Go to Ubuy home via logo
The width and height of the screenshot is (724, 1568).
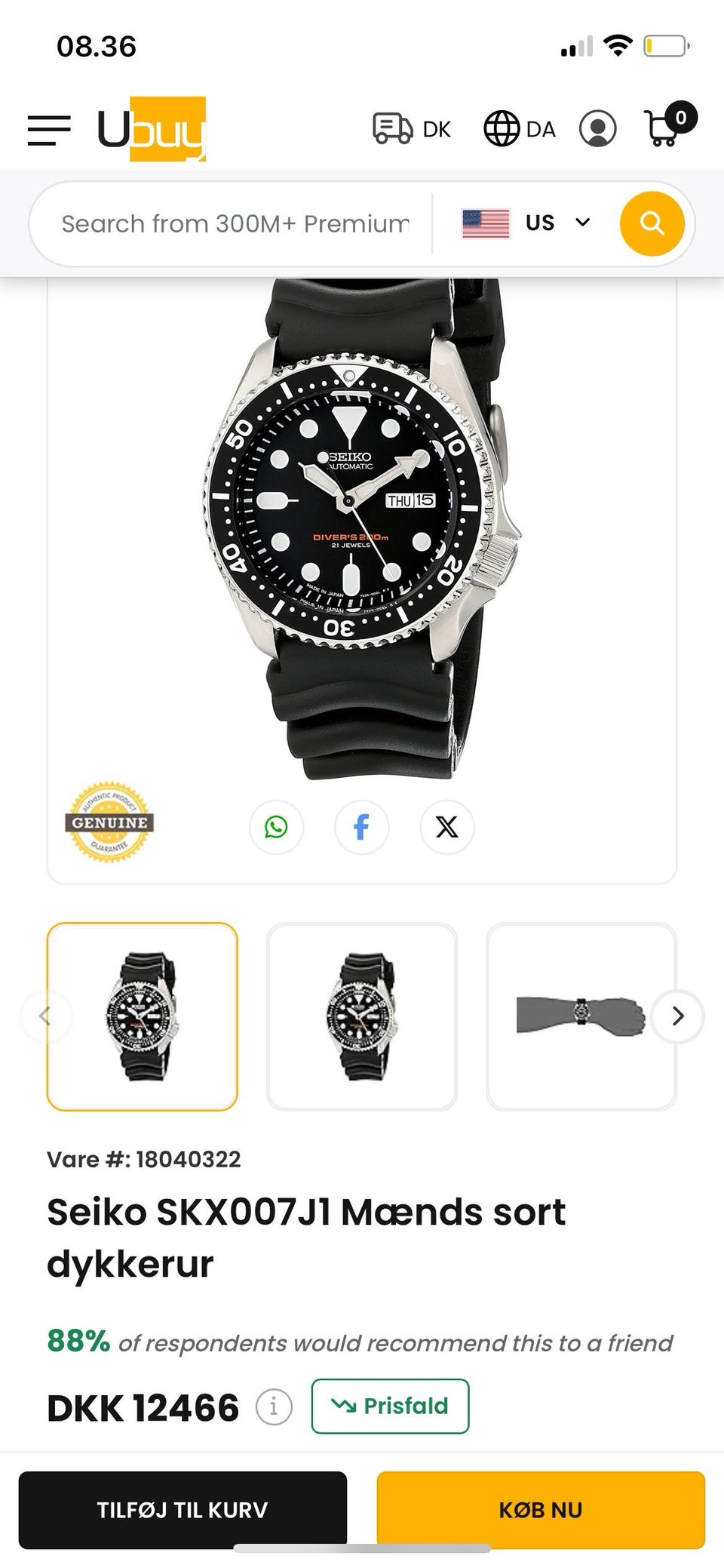coord(152,129)
